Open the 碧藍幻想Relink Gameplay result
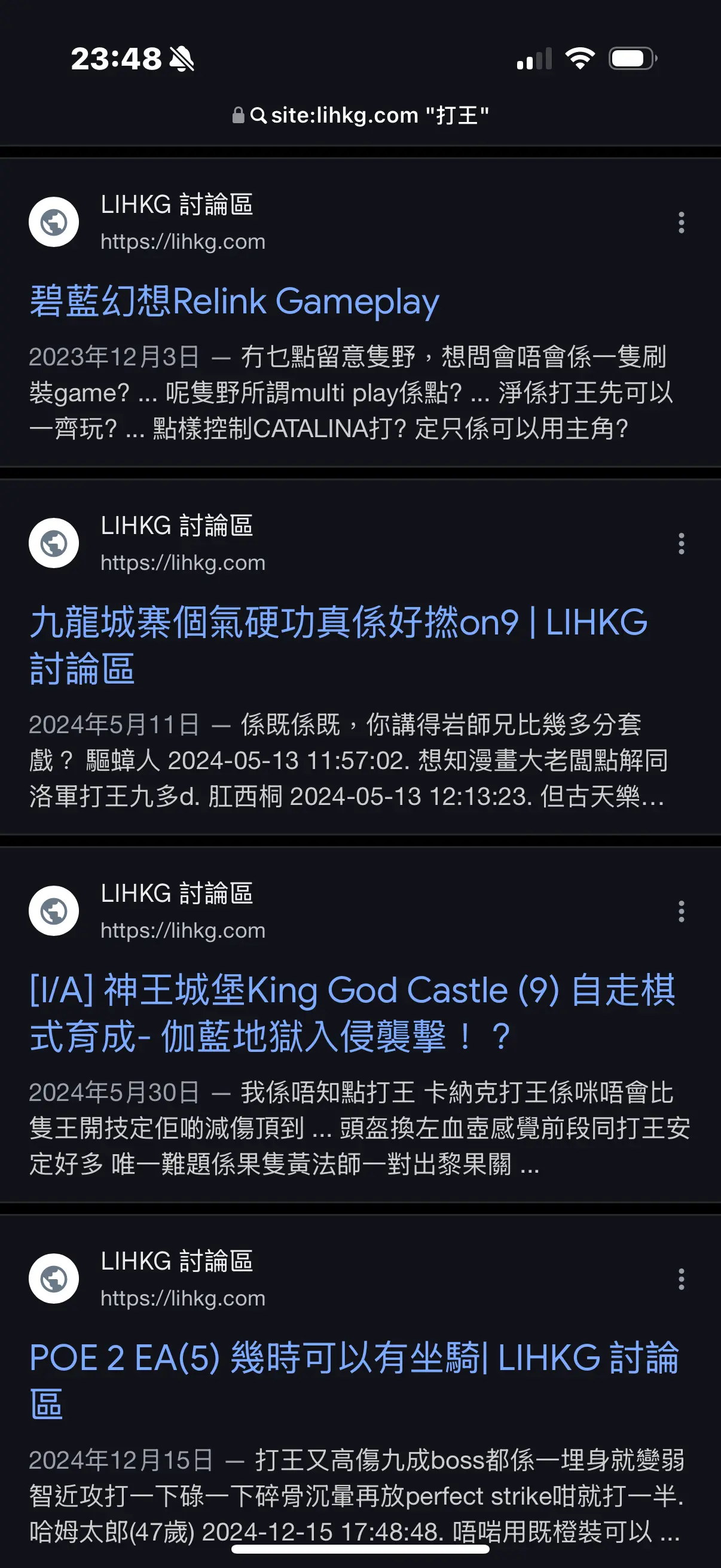Screen dimensions: 721x1568 point(234,301)
